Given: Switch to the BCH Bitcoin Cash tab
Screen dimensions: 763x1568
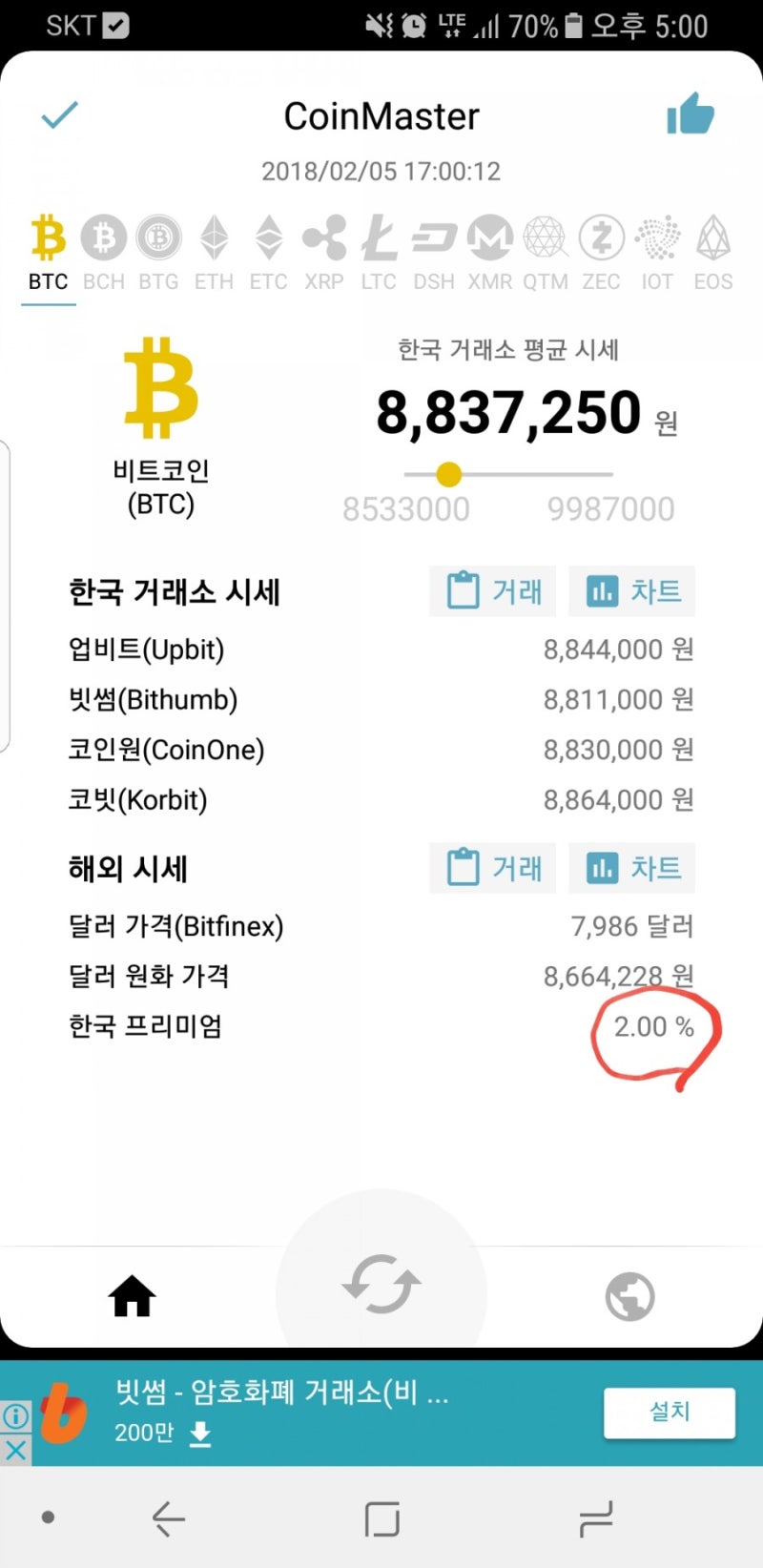Looking at the screenshot, I should (x=104, y=237).
